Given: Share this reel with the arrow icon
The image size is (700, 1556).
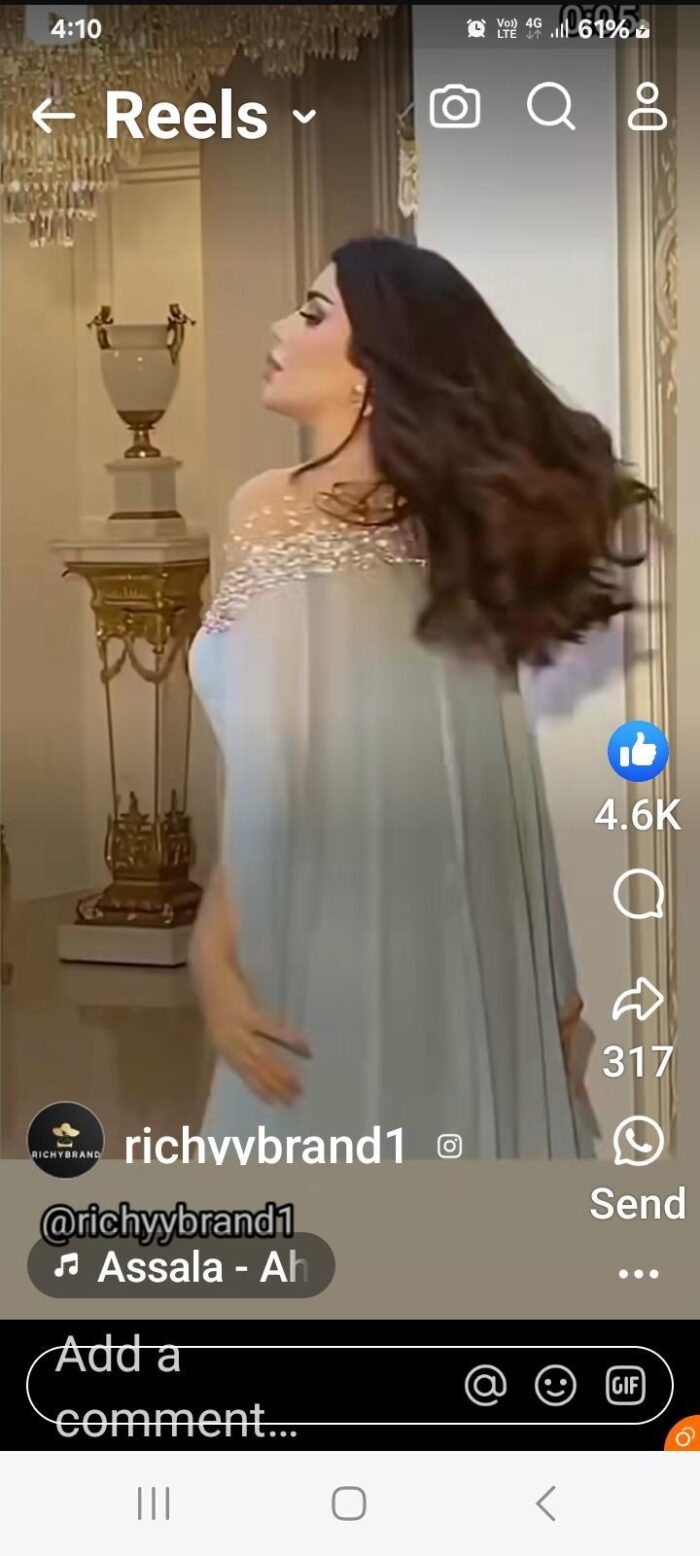Looking at the screenshot, I should point(638,1001).
